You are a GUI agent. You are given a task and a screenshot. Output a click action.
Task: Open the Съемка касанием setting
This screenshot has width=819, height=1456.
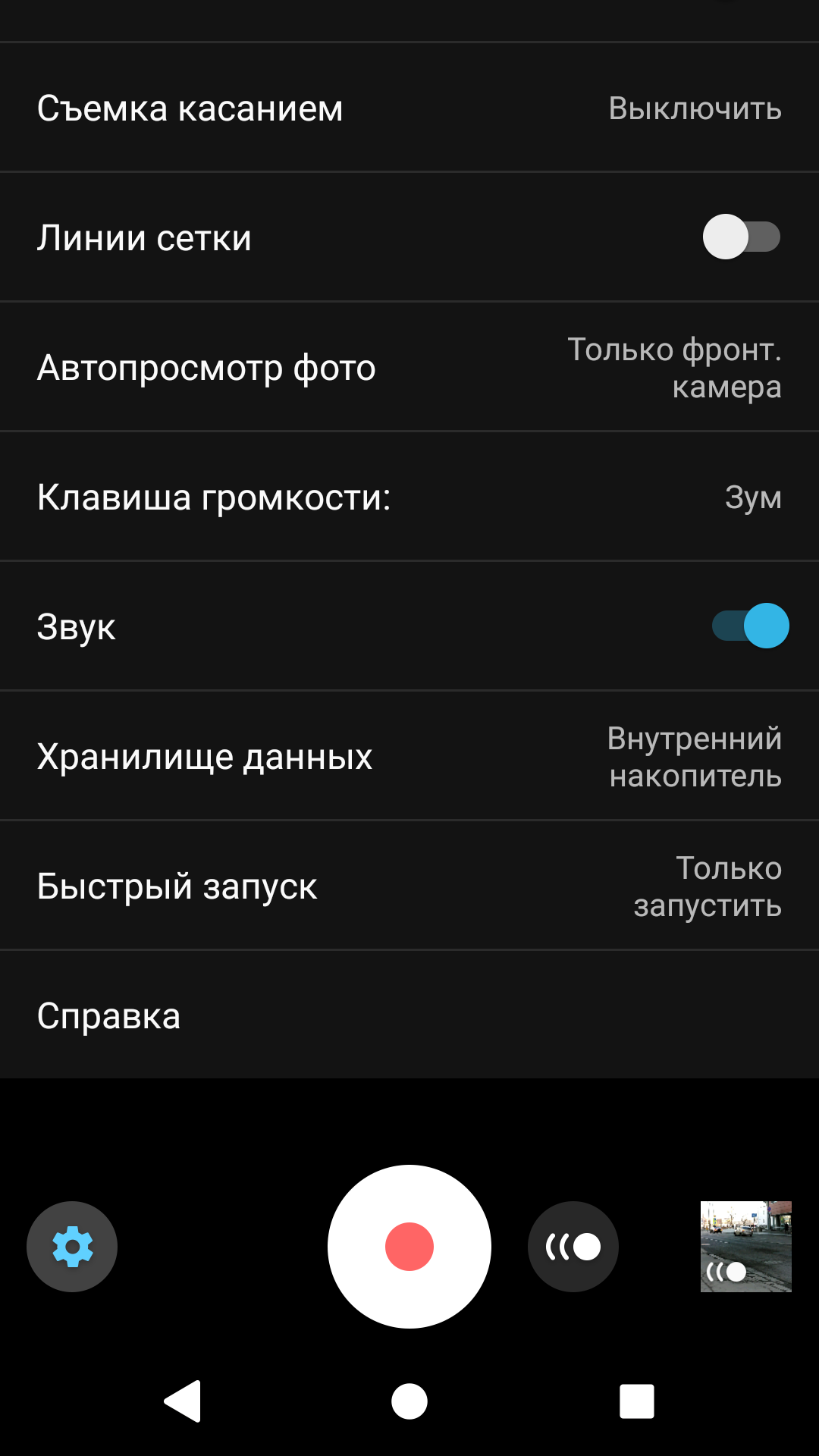pos(409,108)
